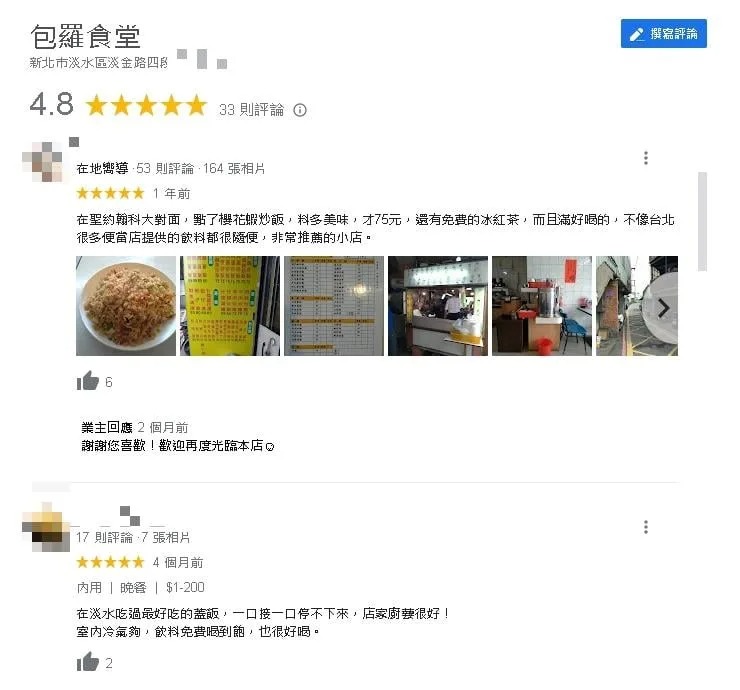Open the profile avatar of the 在地嚮導 reviewer
The width and height of the screenshot is (740, 690).
point(46,162)
